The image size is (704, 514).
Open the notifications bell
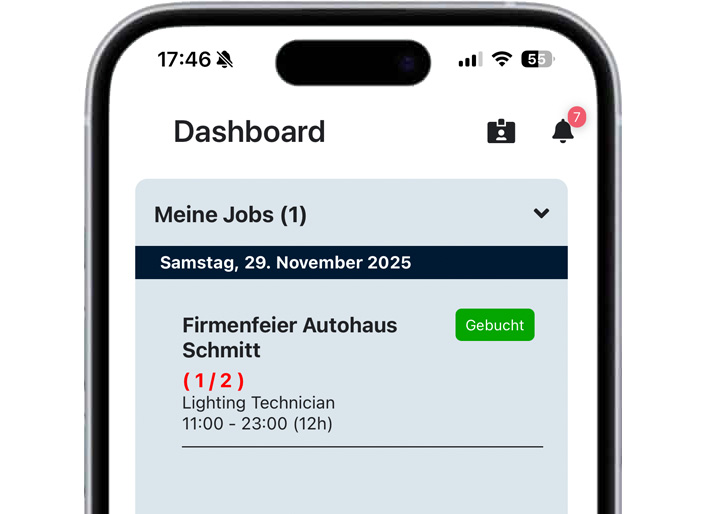[x=563, y=131]
